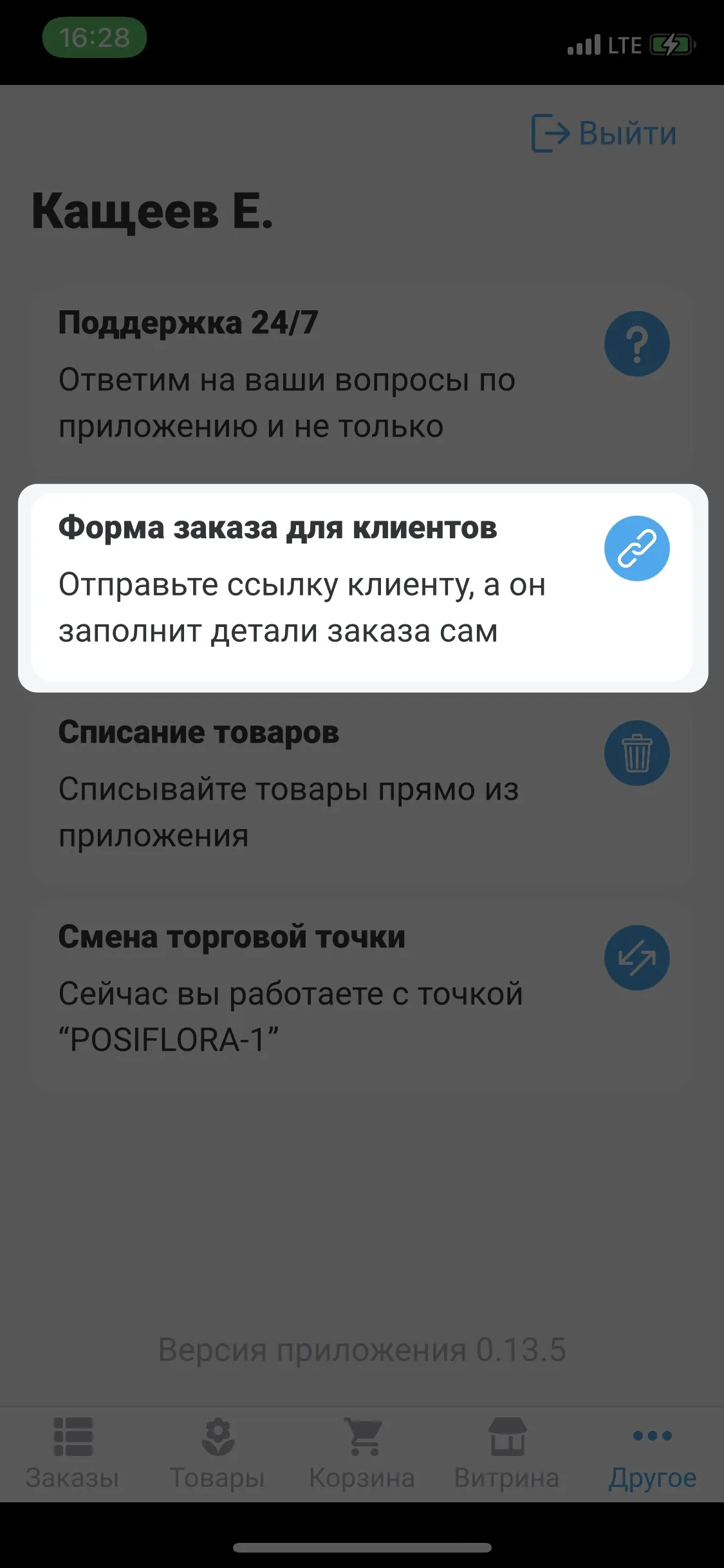724x1568 pixels.
Task: Select the Другое tab
Action: 652,1453
